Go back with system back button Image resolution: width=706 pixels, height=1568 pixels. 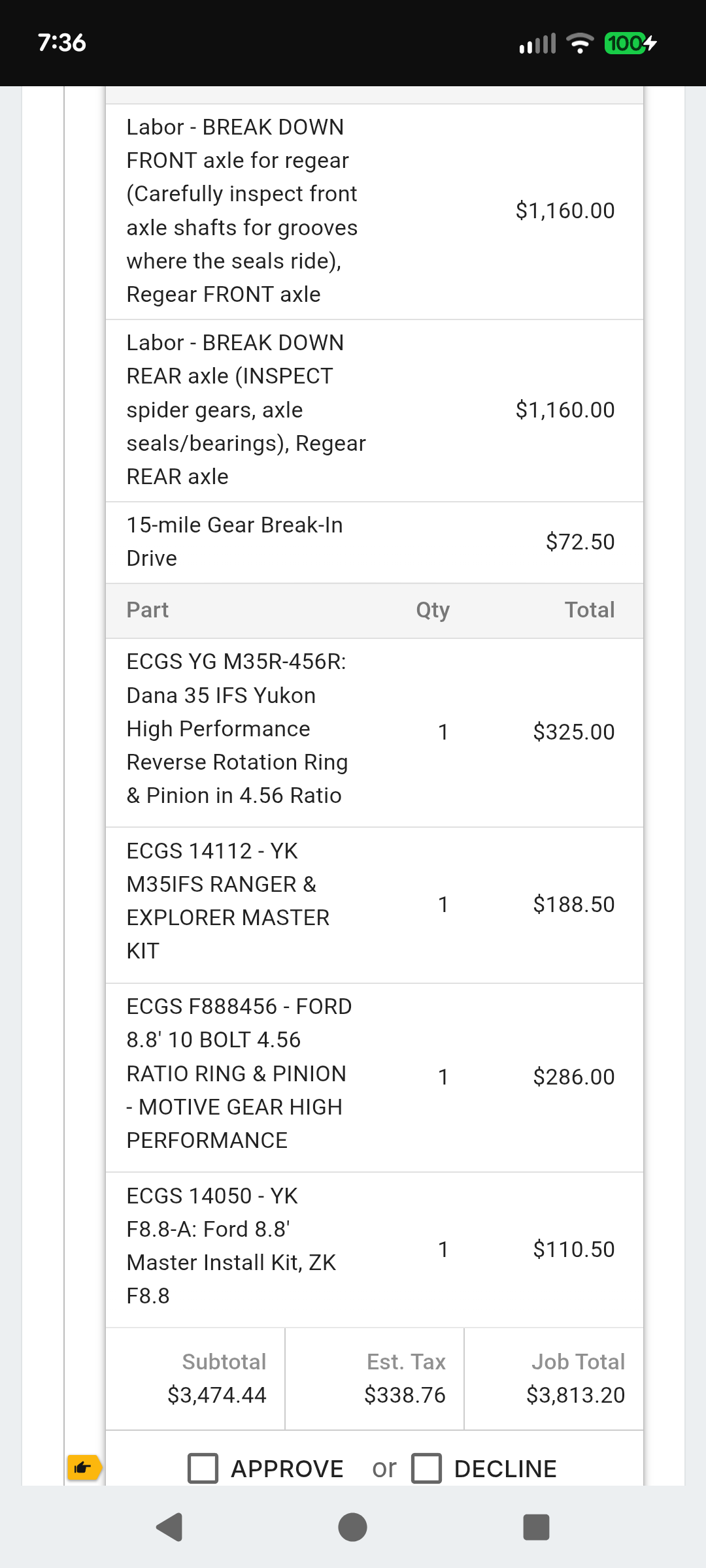tap(169, 1527)
